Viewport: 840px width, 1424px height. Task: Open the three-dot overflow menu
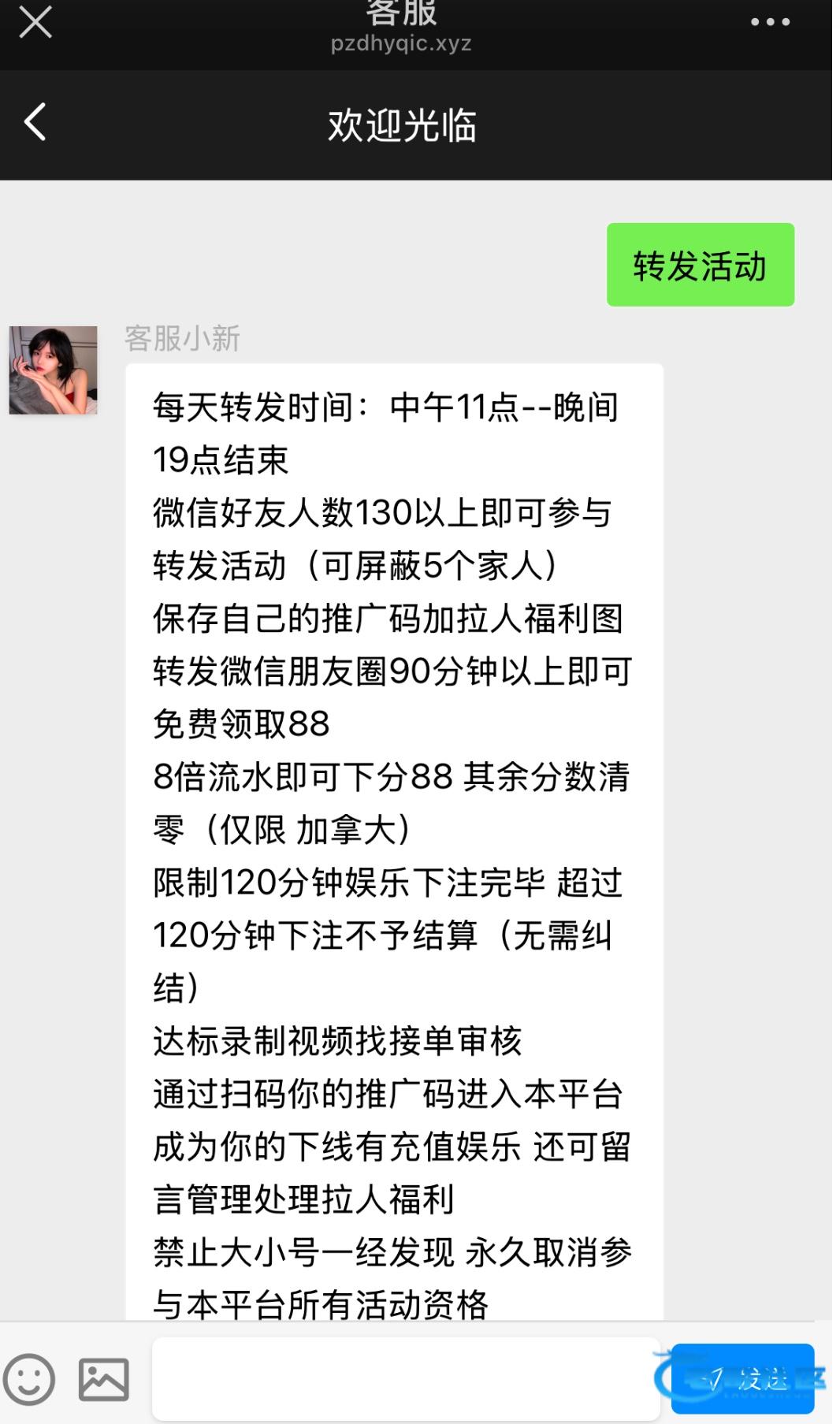click(x=770, y=22)
